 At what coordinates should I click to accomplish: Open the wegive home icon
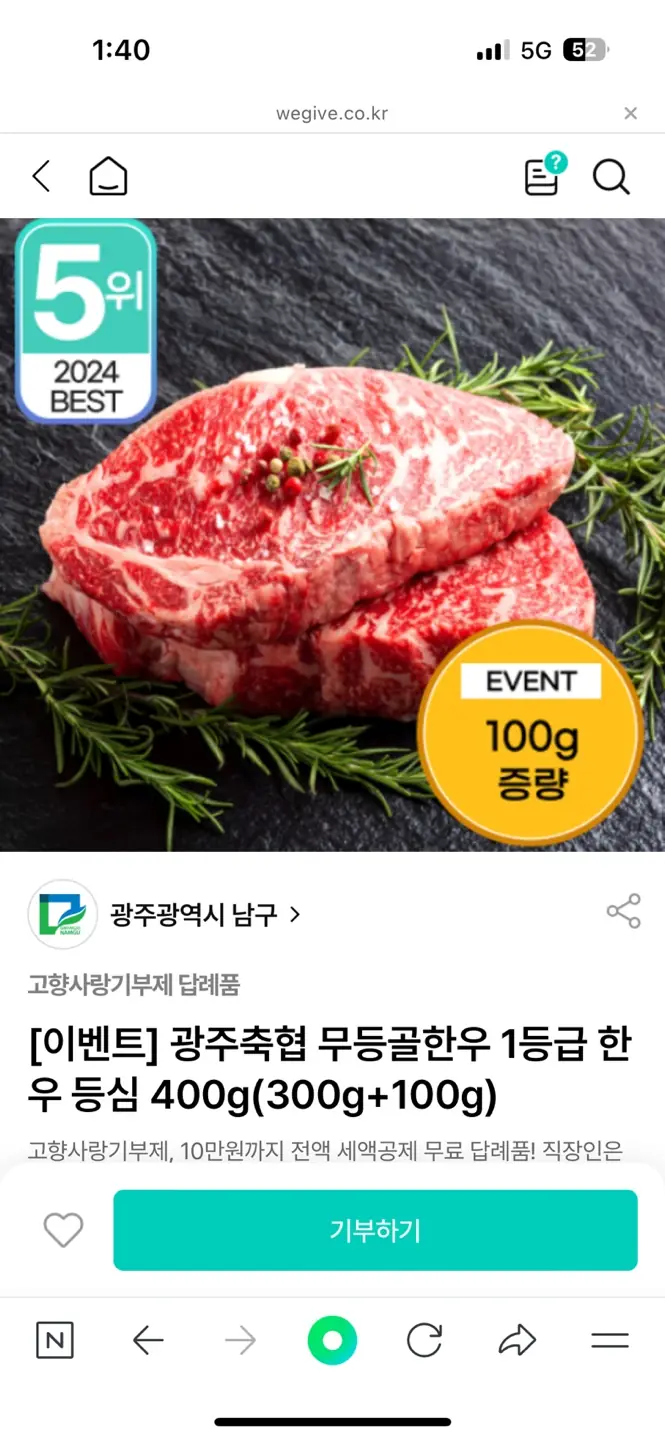(108, 177)
